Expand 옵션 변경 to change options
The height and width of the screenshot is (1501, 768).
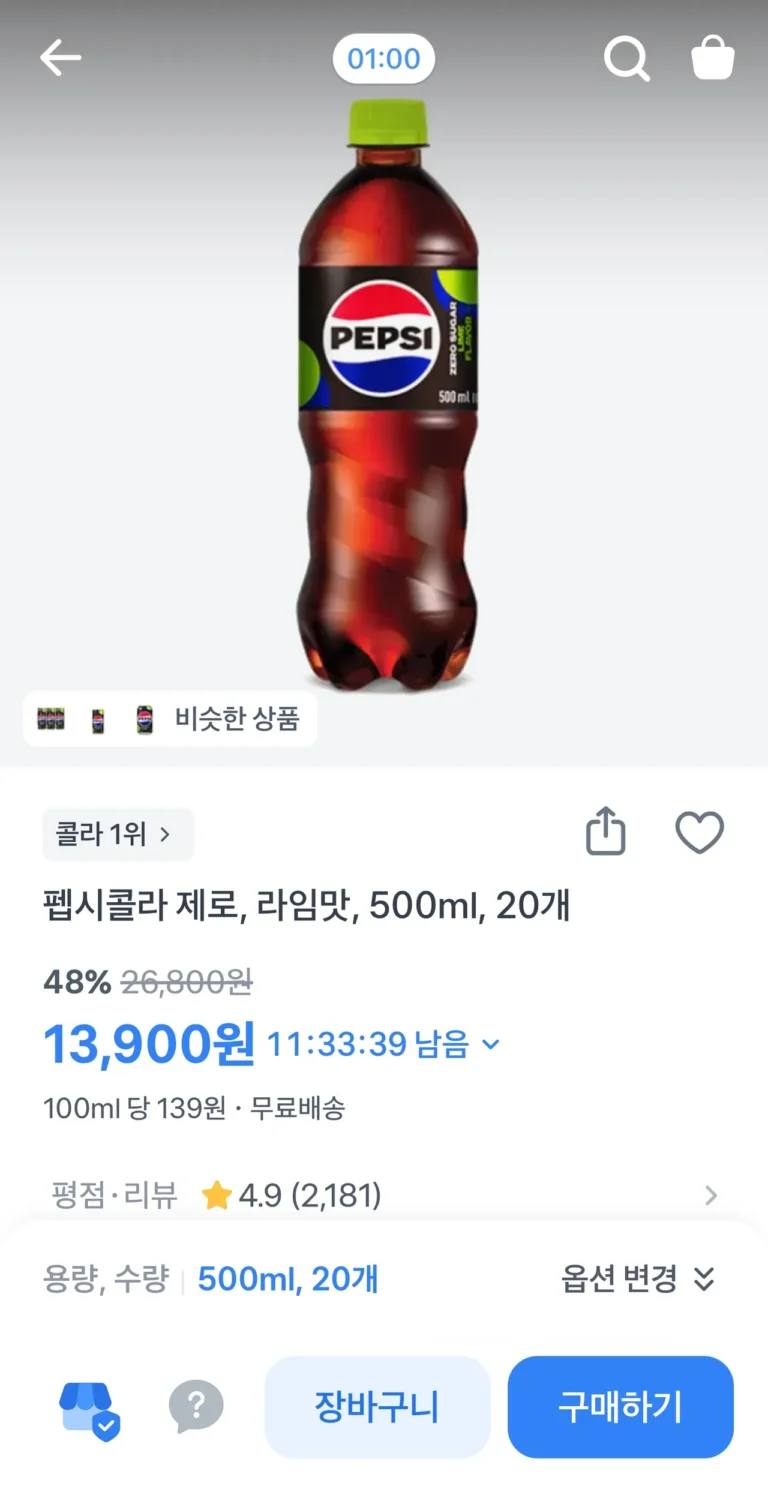pos(638,1278)
